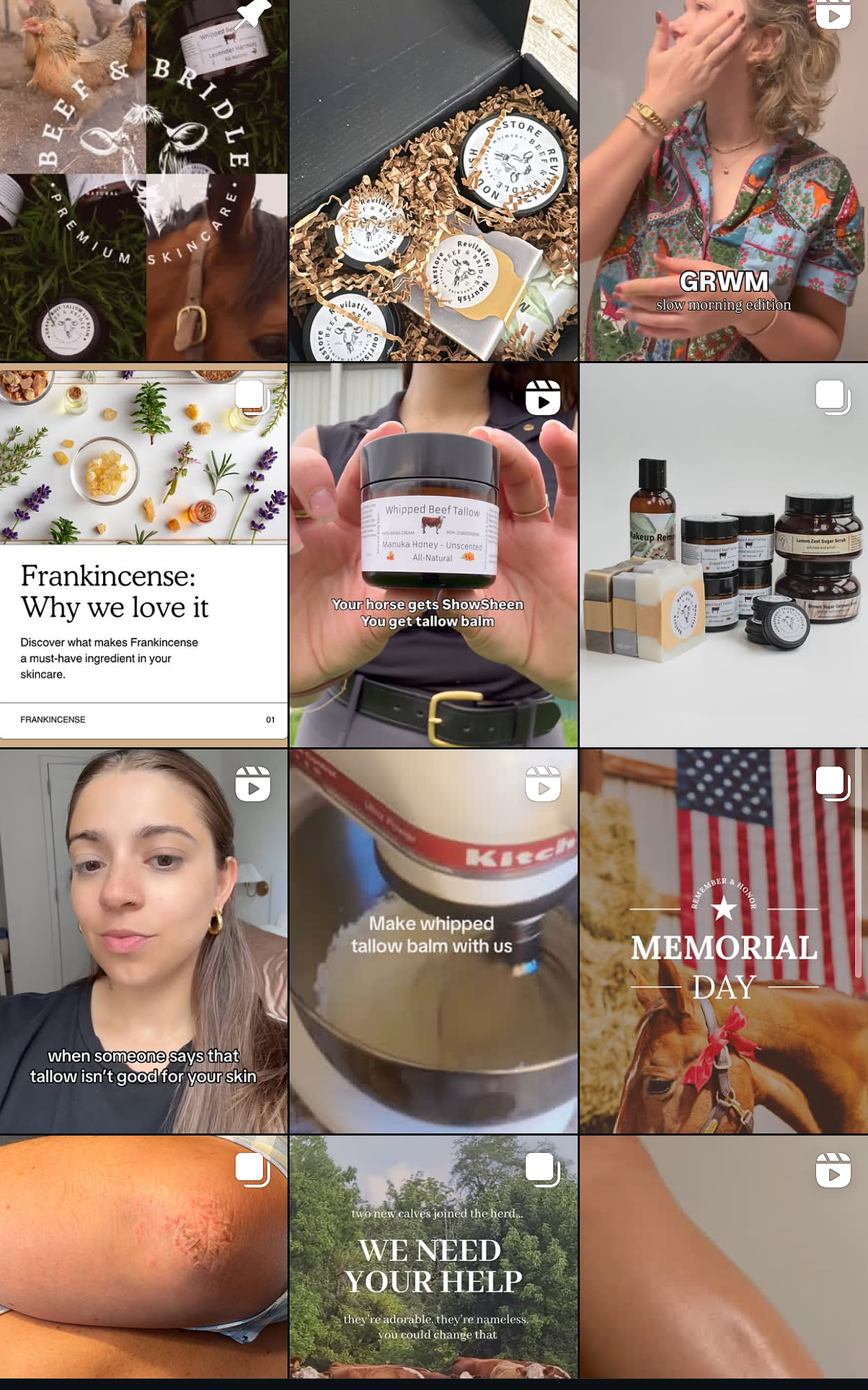
Task: Open the gift box of balm jars post
Action: [x=433, y=180]
